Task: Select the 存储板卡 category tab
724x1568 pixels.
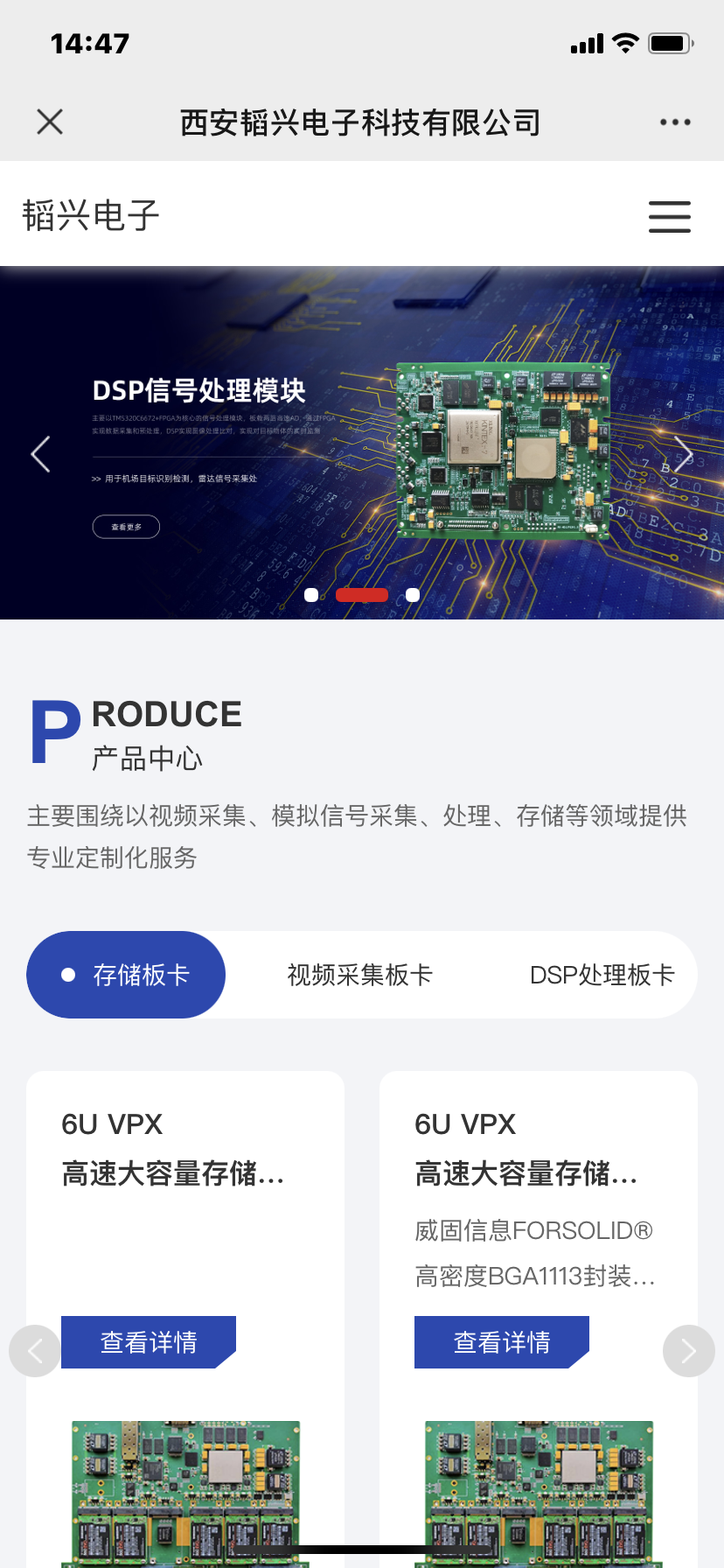Action: 125,974
